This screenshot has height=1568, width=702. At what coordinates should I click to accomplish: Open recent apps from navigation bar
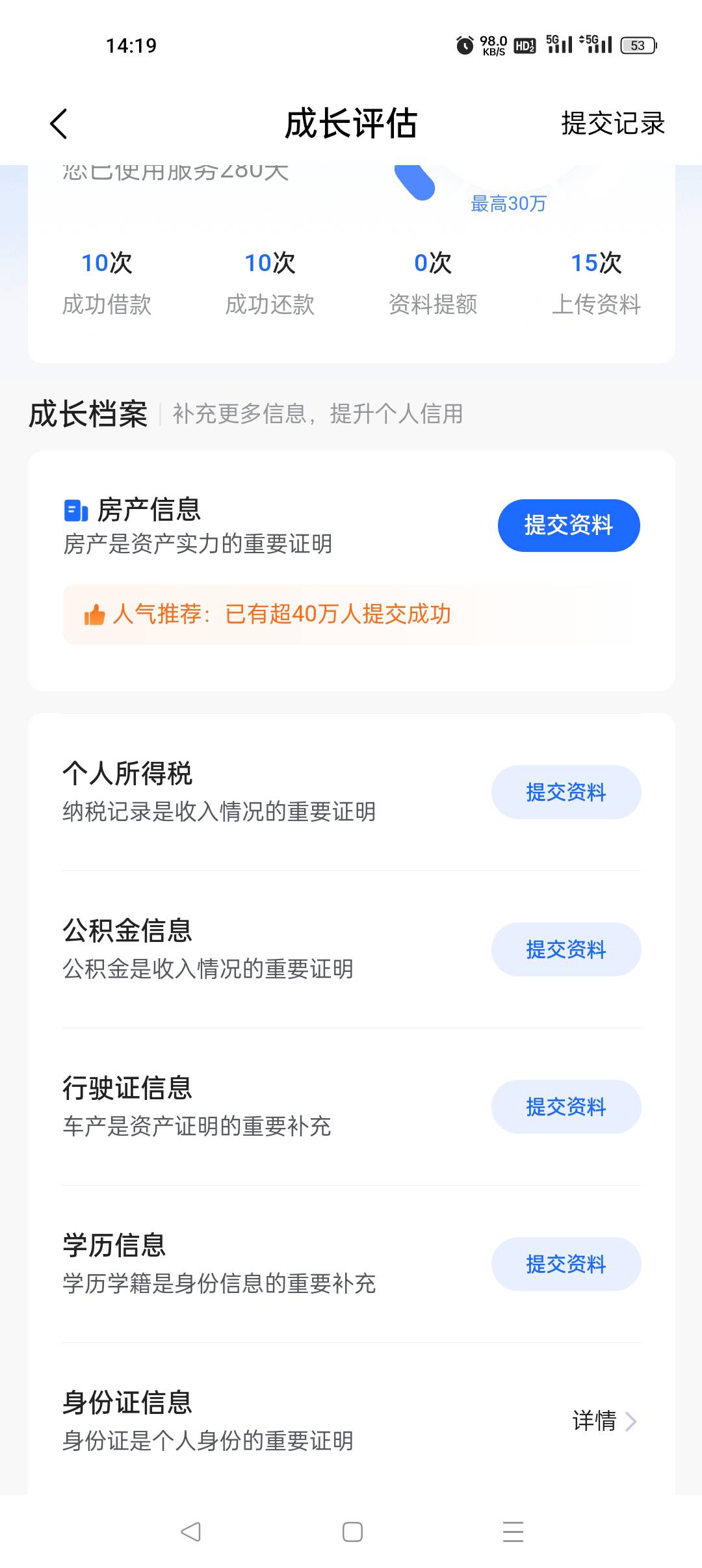click(x=513, y=1532)
